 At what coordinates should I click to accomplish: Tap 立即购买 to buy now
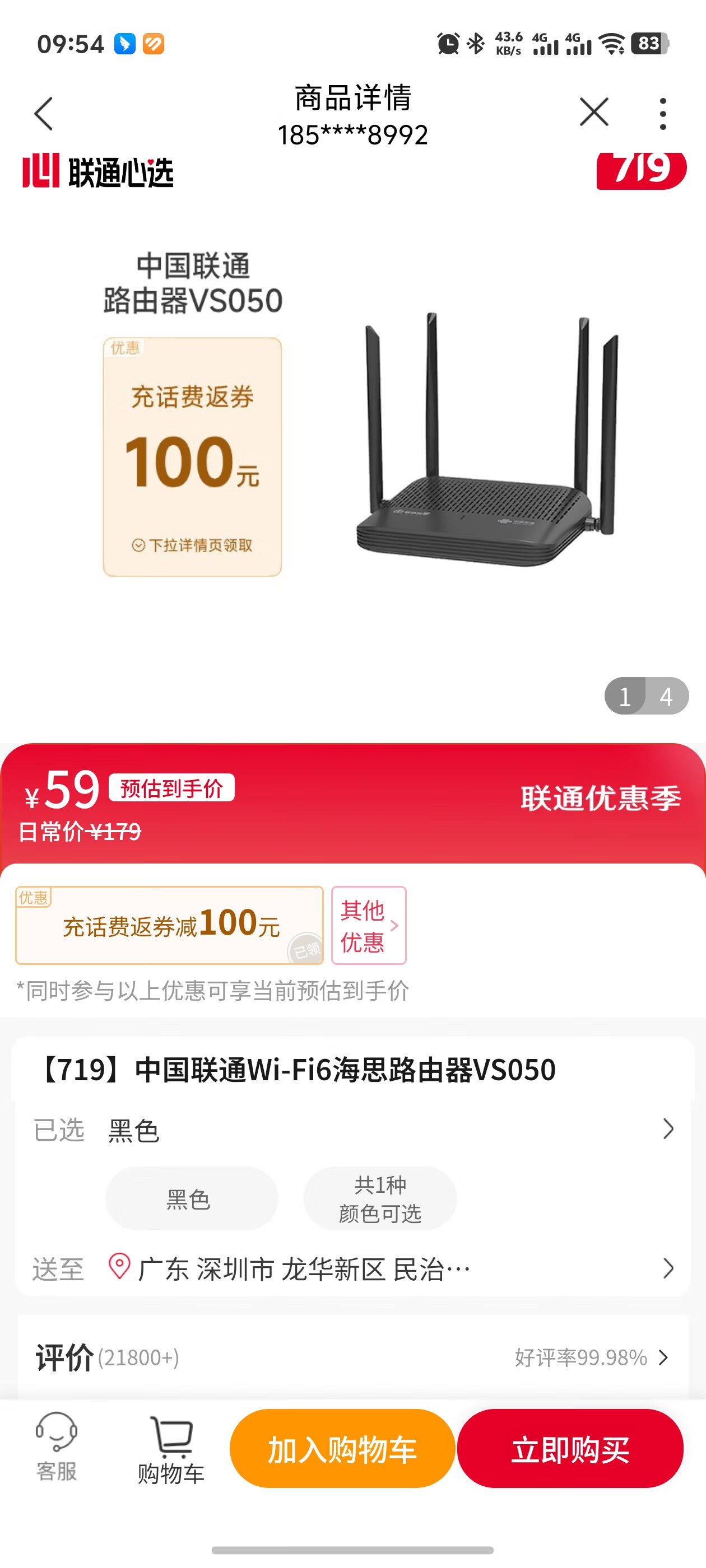(570, 1449)
